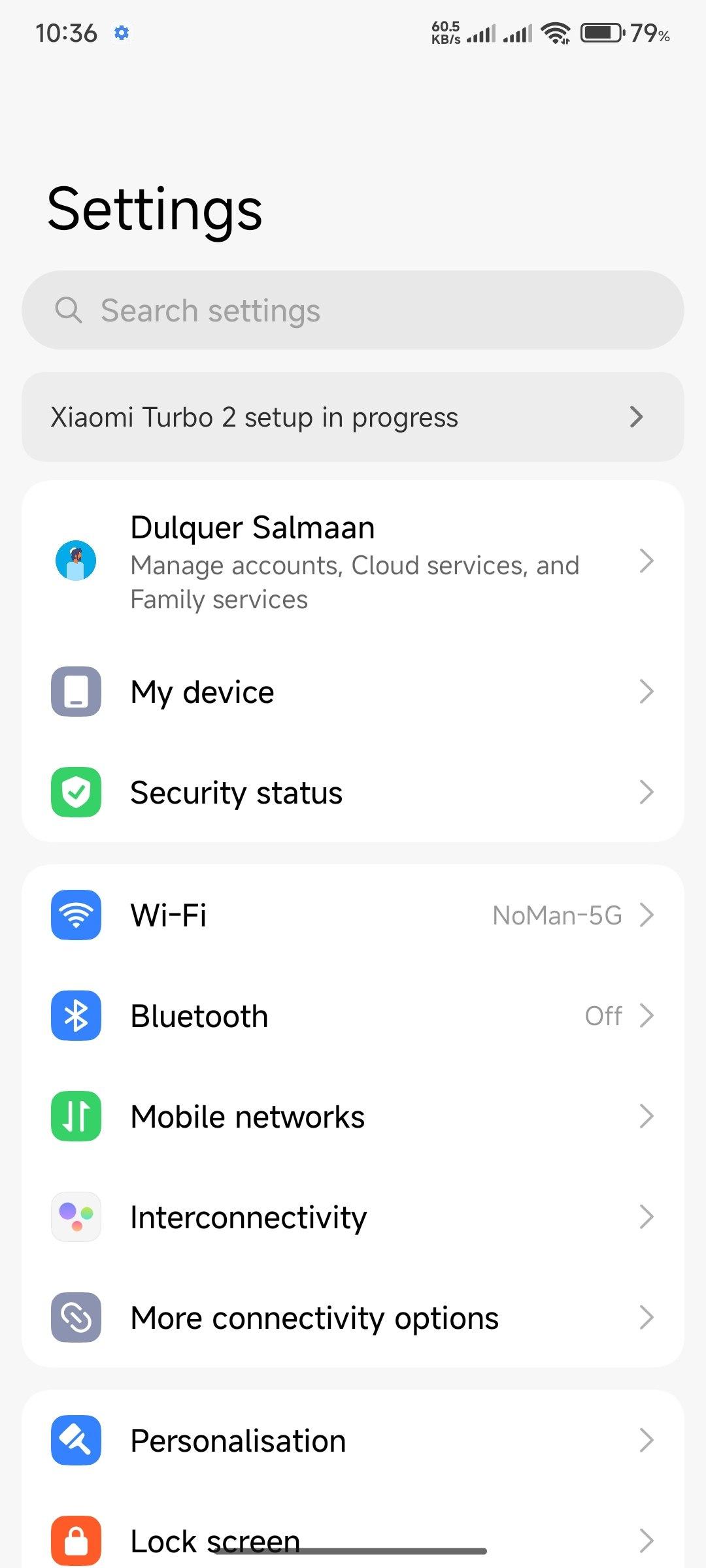Open Mobile networks
Viewport: 706px width, 1568px height.
click(353, 1117)
